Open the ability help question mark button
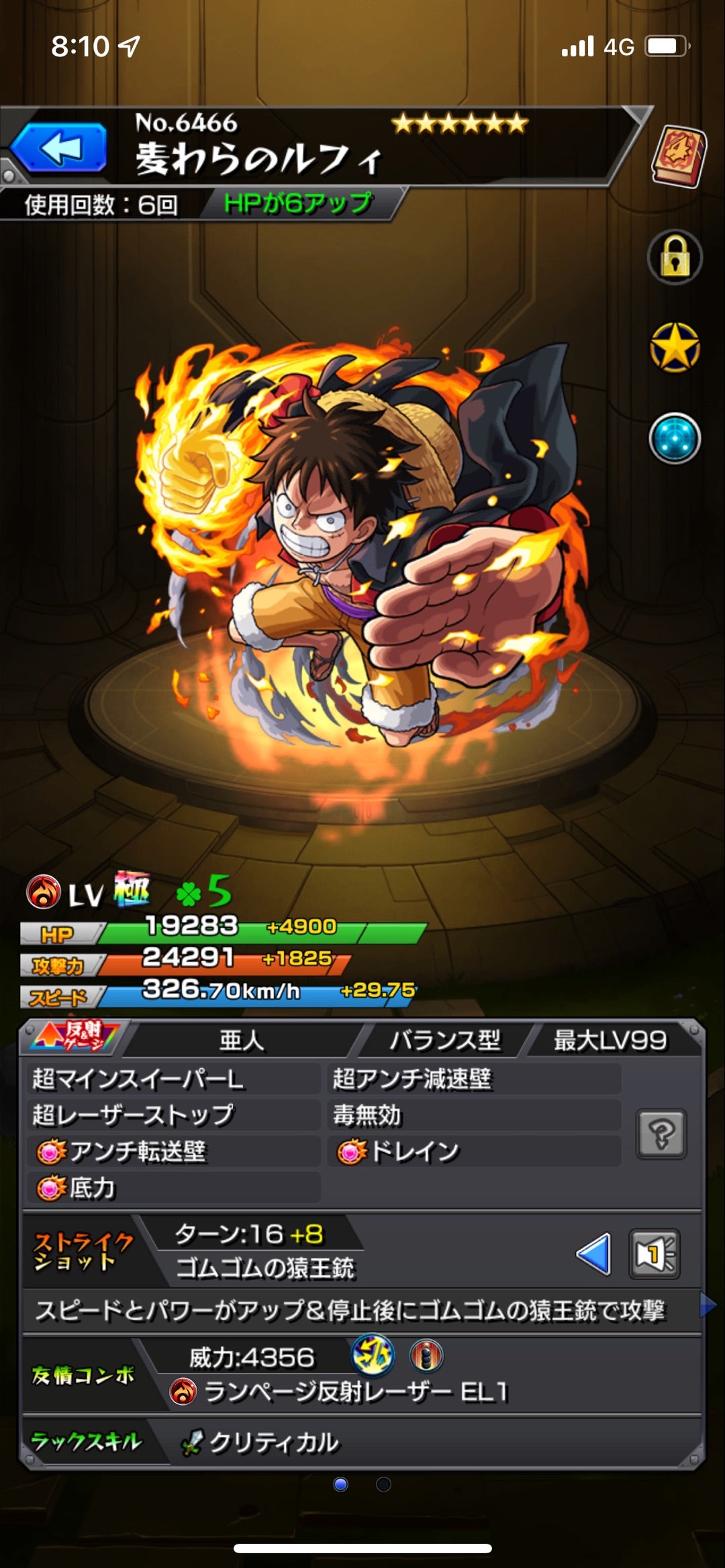This screenshot has width=725, height=1568. pos(661,1133)
